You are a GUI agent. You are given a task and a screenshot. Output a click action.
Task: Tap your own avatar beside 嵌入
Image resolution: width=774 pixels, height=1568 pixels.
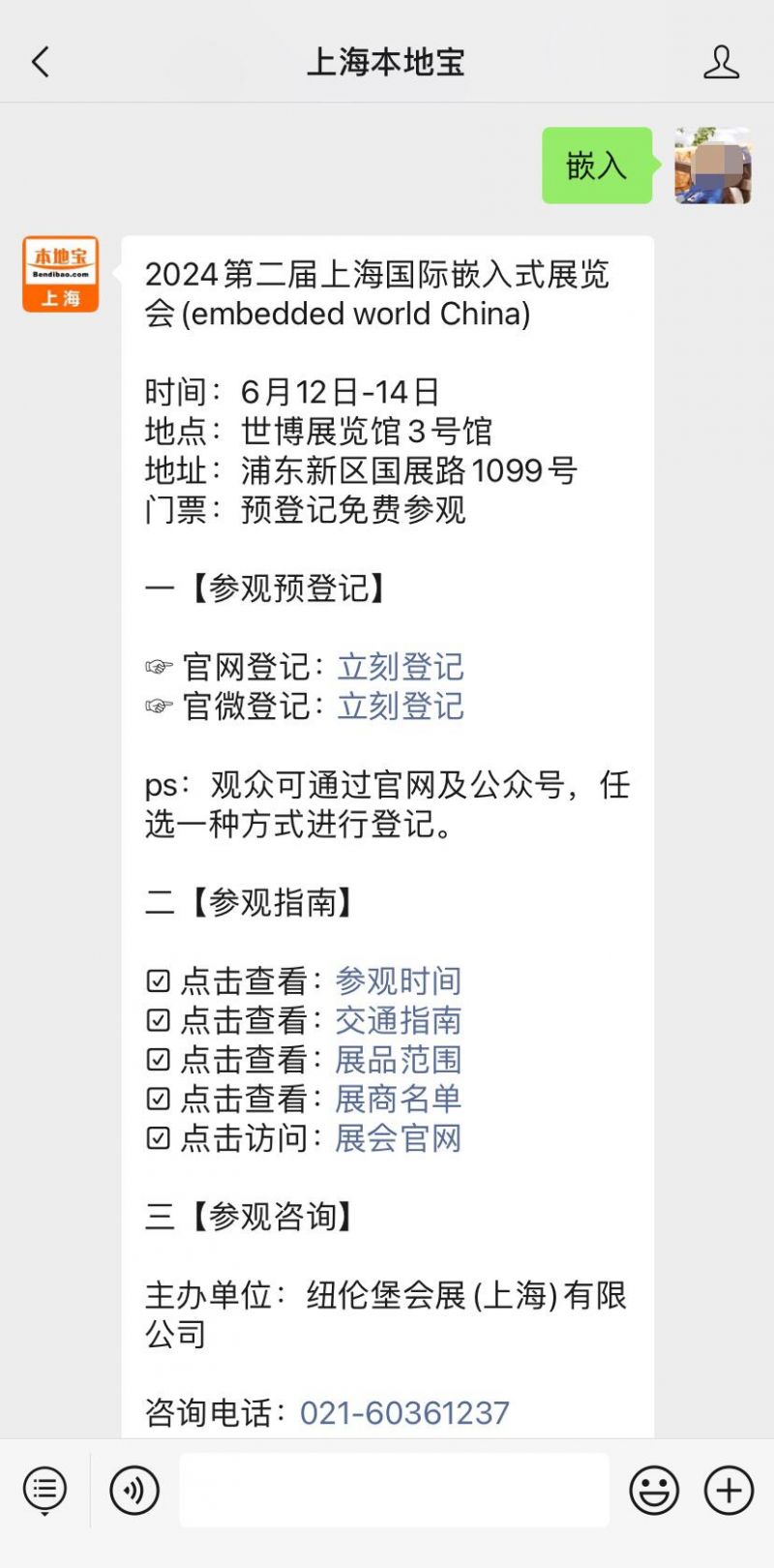(x=713, y=166)
